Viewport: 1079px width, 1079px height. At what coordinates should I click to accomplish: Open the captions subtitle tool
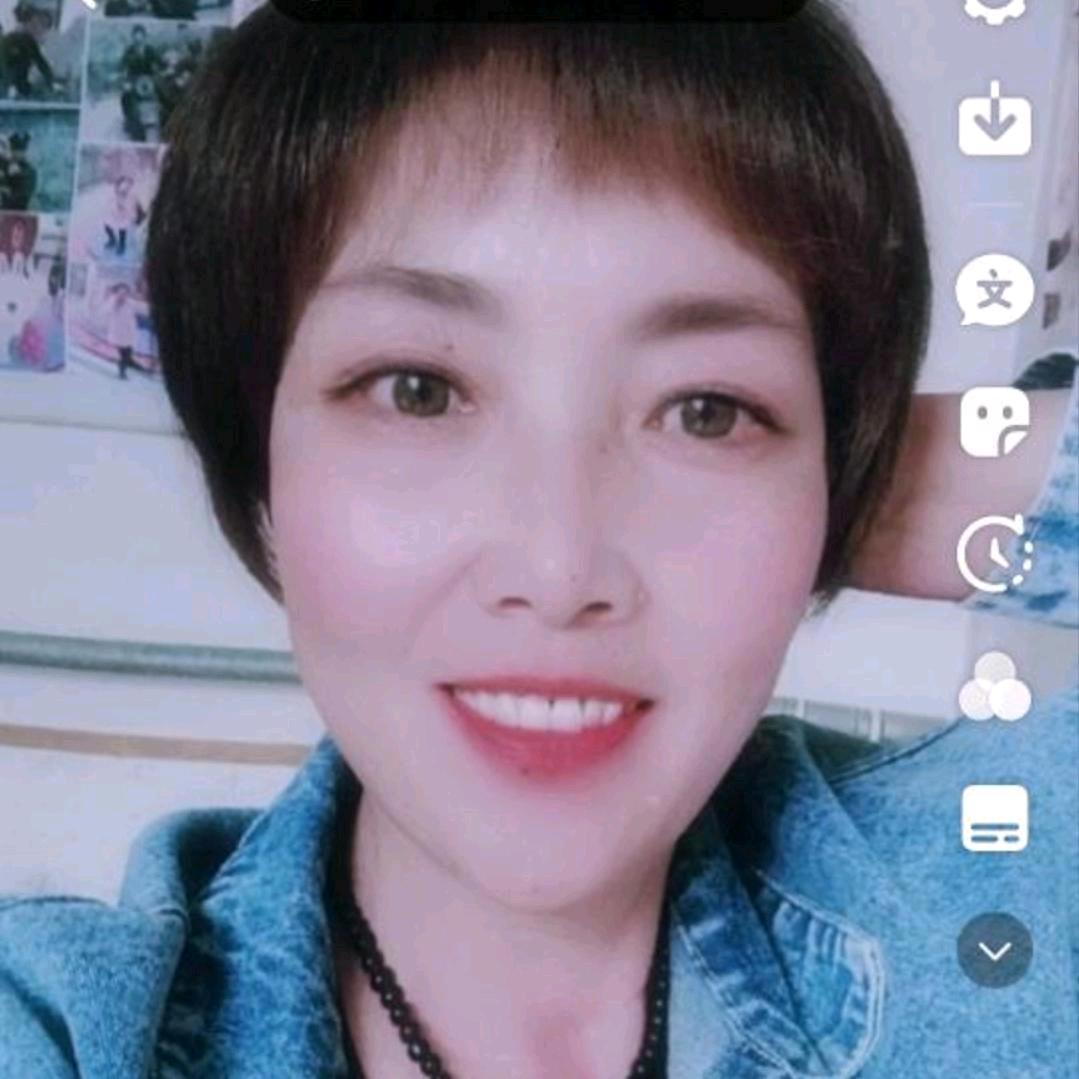point(995,818)
